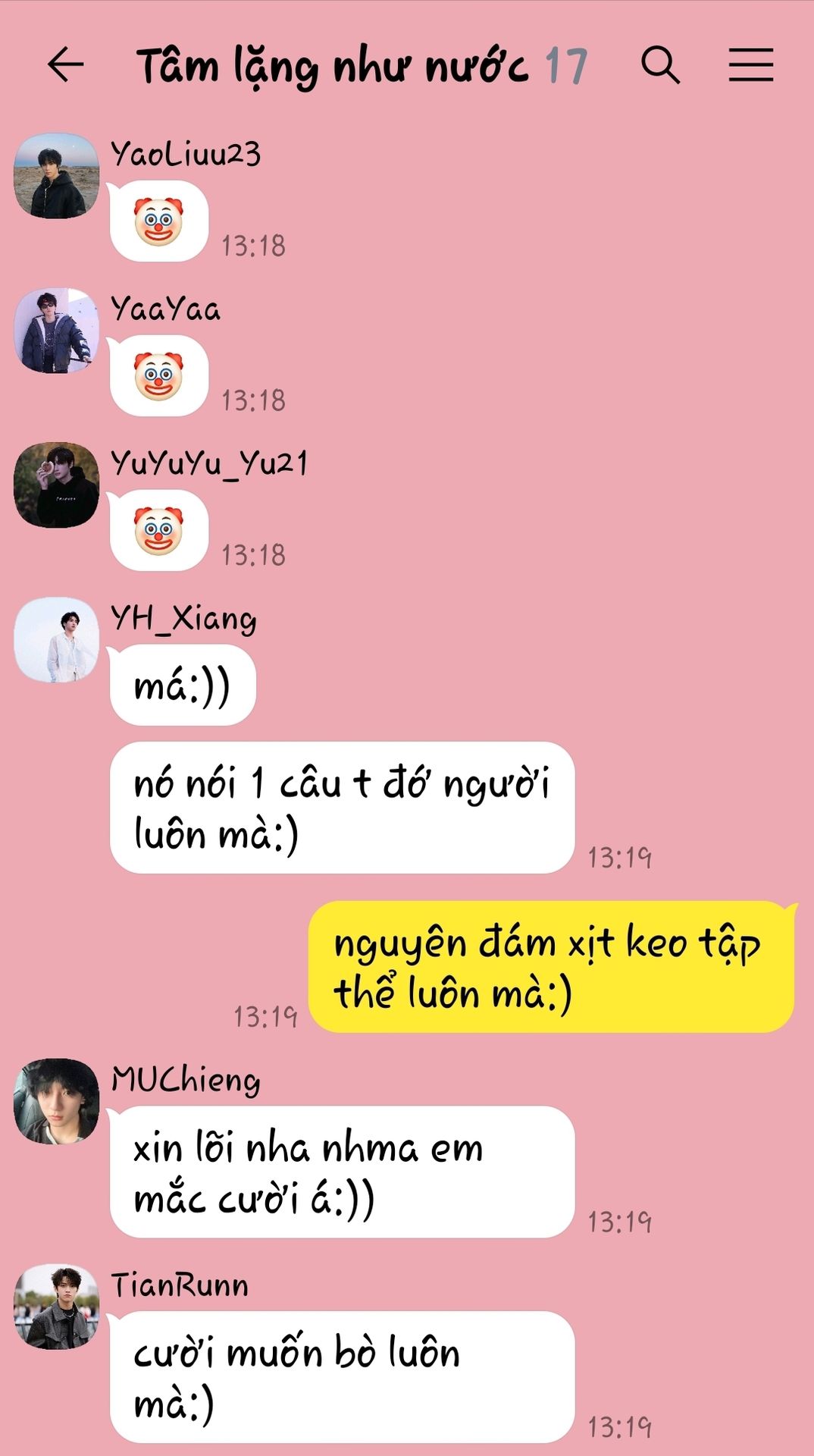This screenshot has width=814, height=1456.
Task: Open YH_Xiang's profile avatar
Action: tap(57, 640)
